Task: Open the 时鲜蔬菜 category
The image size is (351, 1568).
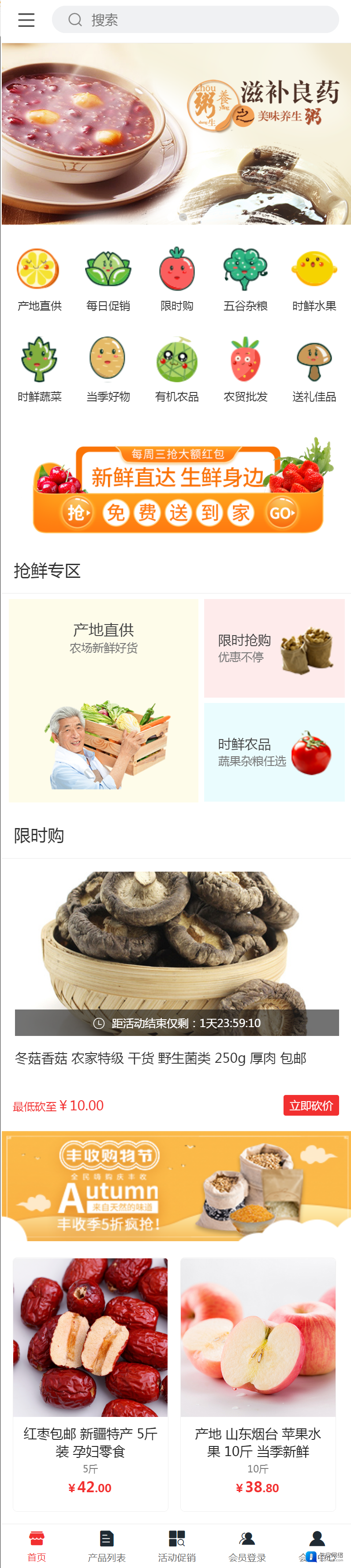Action: (x=39, y=370)
